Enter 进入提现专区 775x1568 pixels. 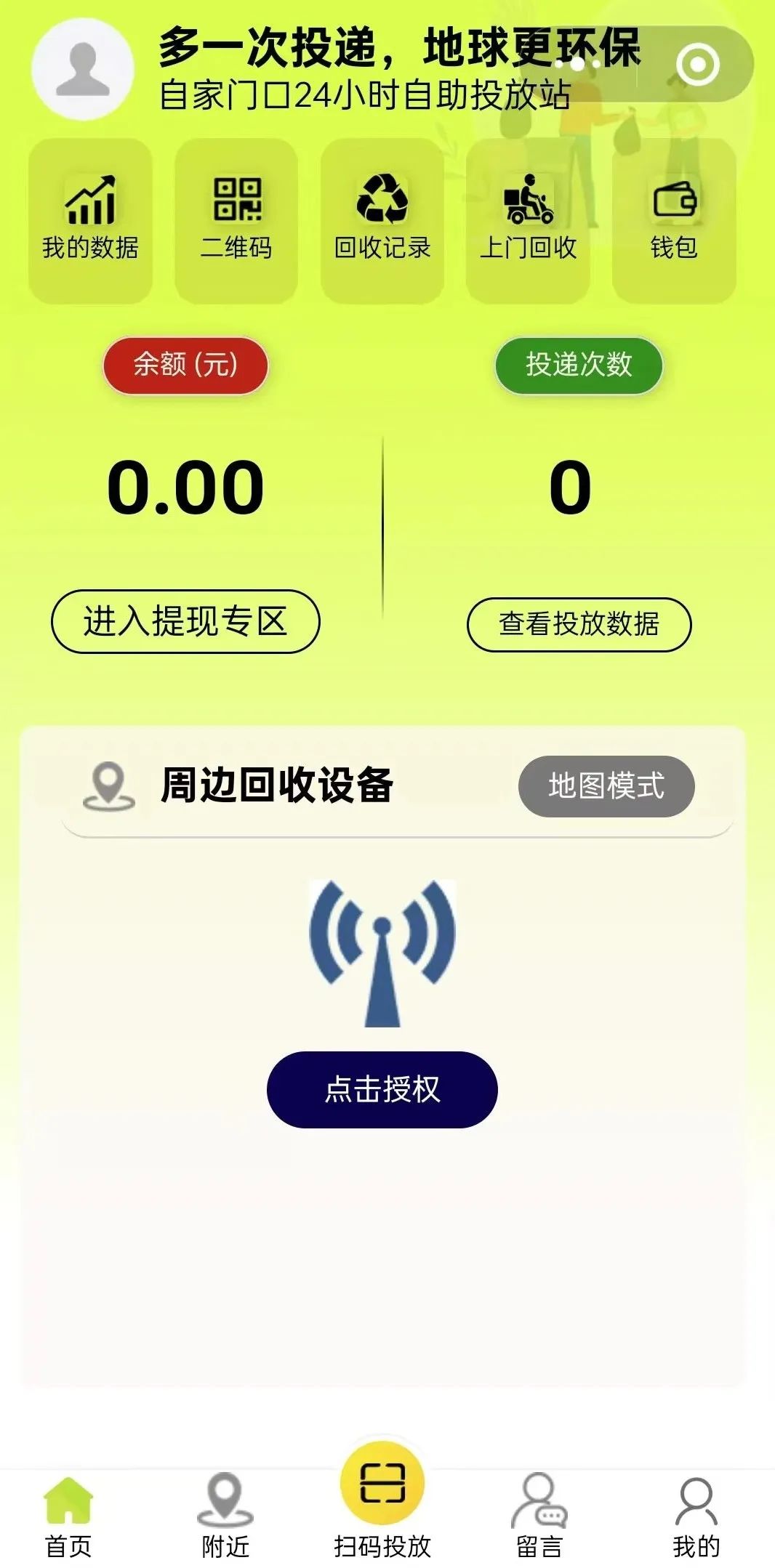pos(185,621)
